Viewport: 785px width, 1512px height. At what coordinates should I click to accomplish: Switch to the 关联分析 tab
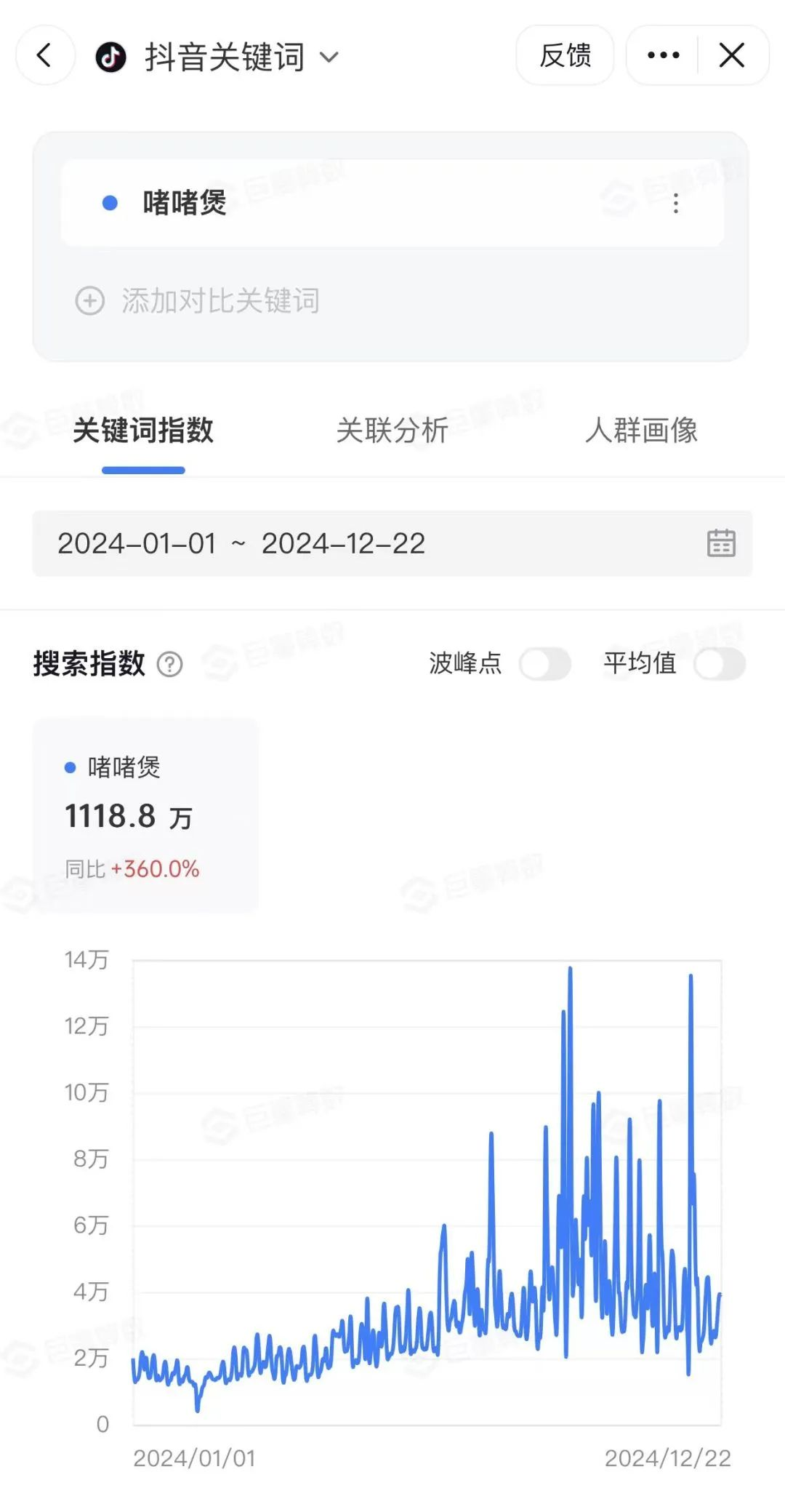[392, 430]
